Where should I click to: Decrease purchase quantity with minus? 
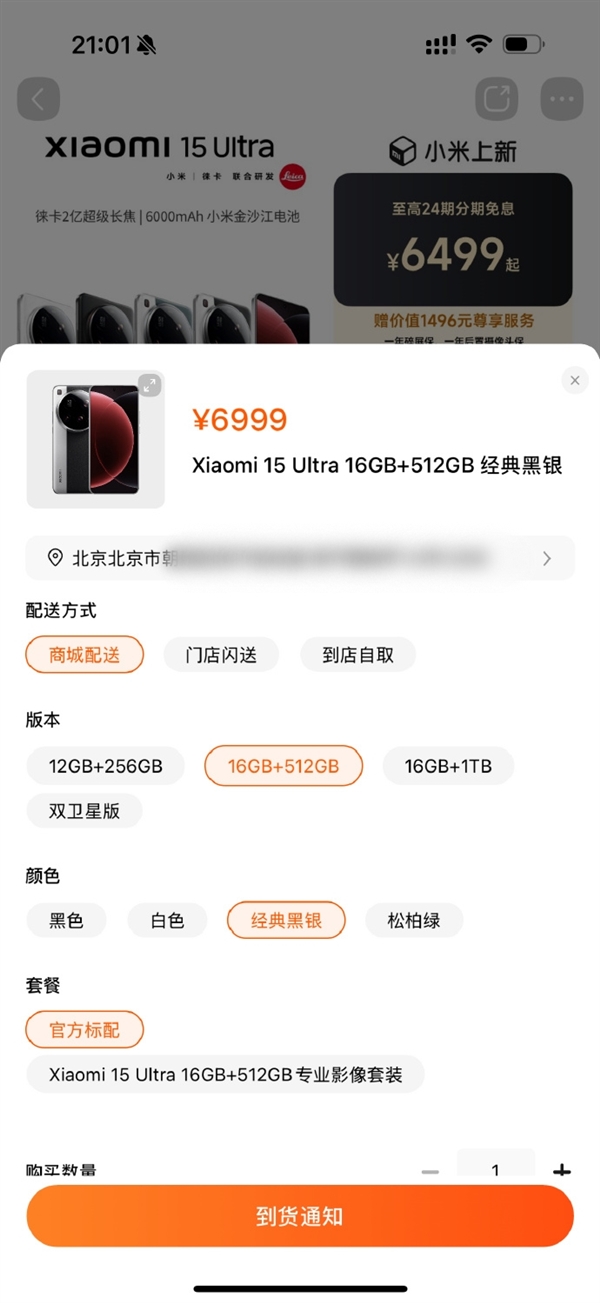tap(430, 1170)
